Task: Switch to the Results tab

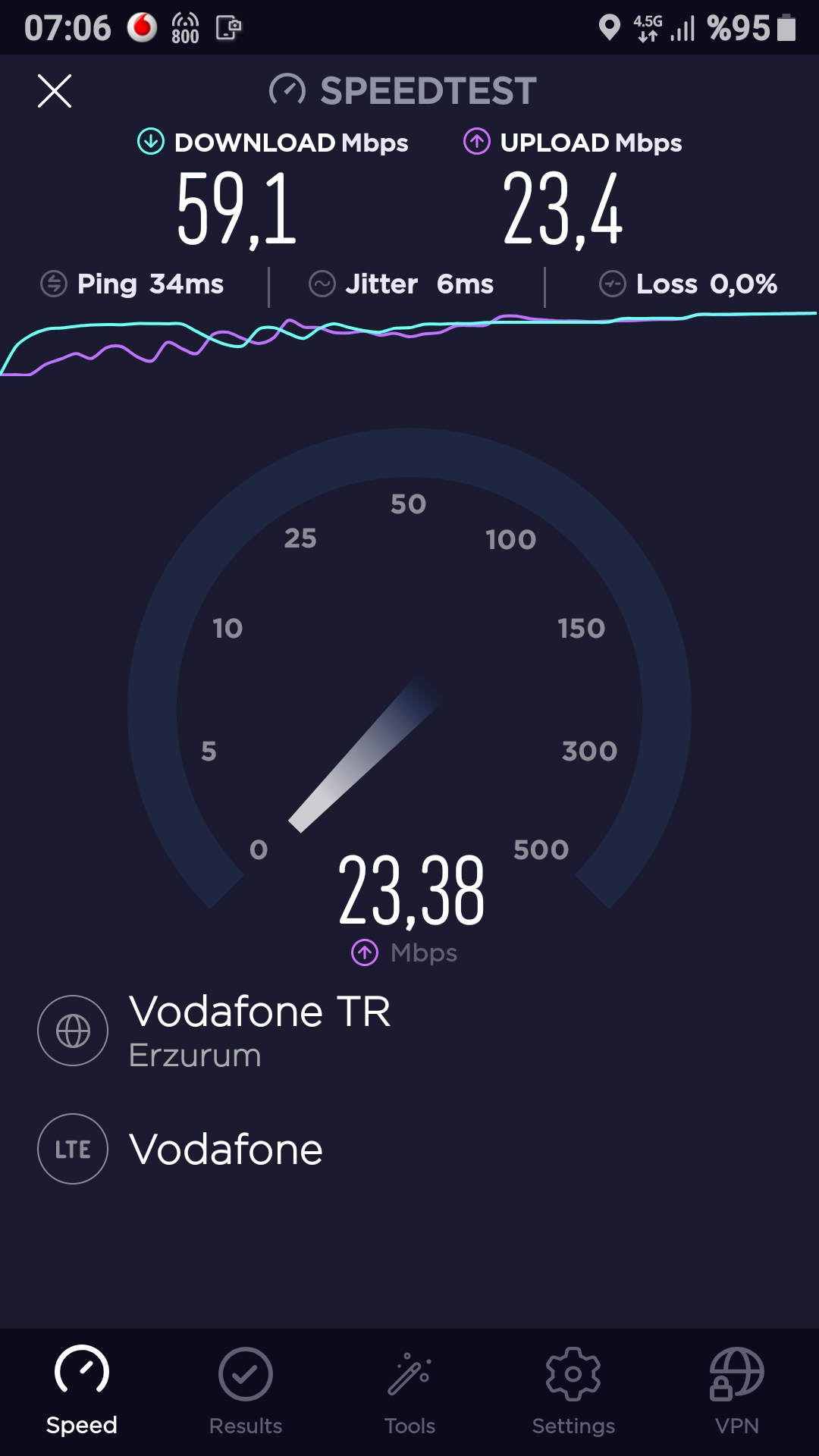Action: pos(246,1392)
